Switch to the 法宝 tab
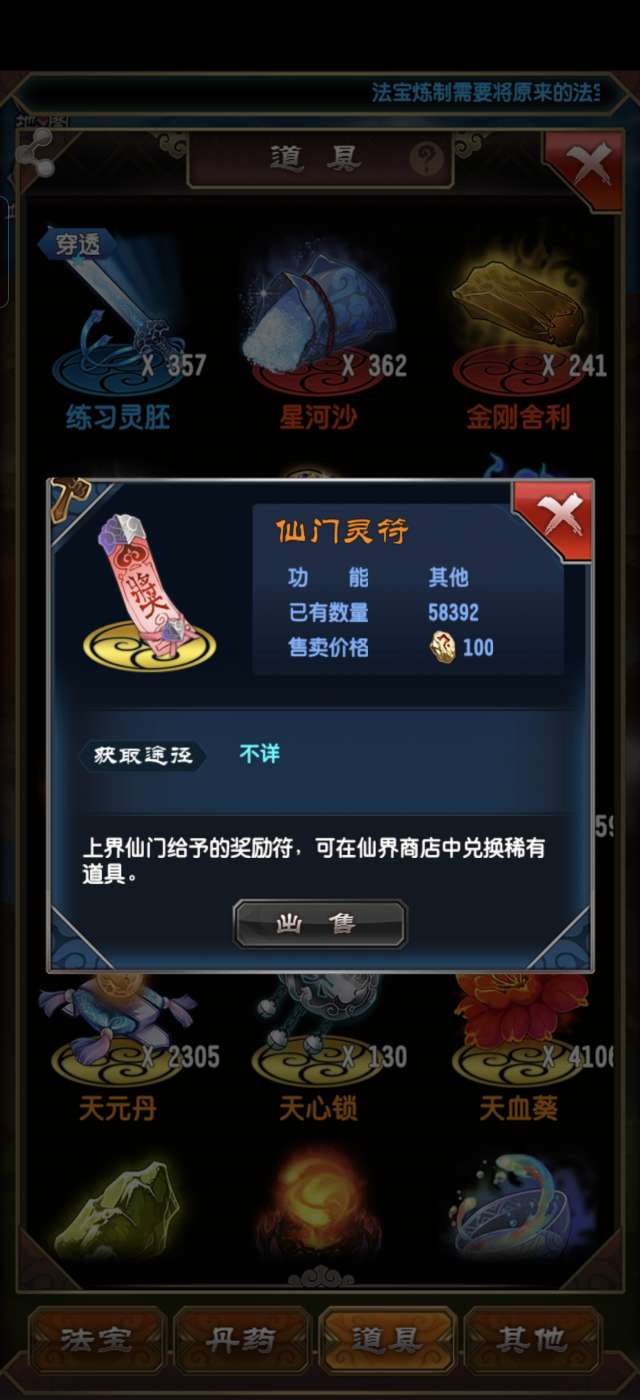 (x=96, y=1340)
